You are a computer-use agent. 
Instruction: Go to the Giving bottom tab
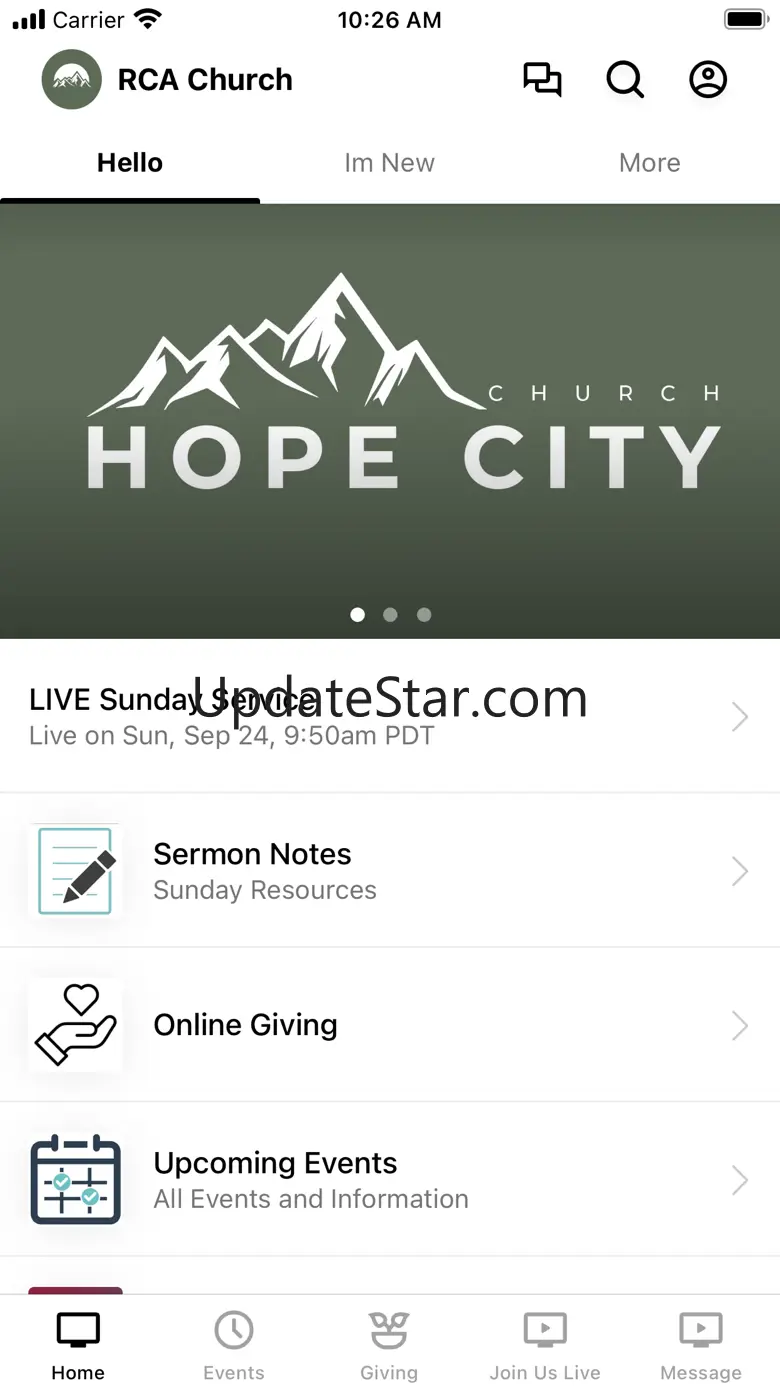[389, 1343]
